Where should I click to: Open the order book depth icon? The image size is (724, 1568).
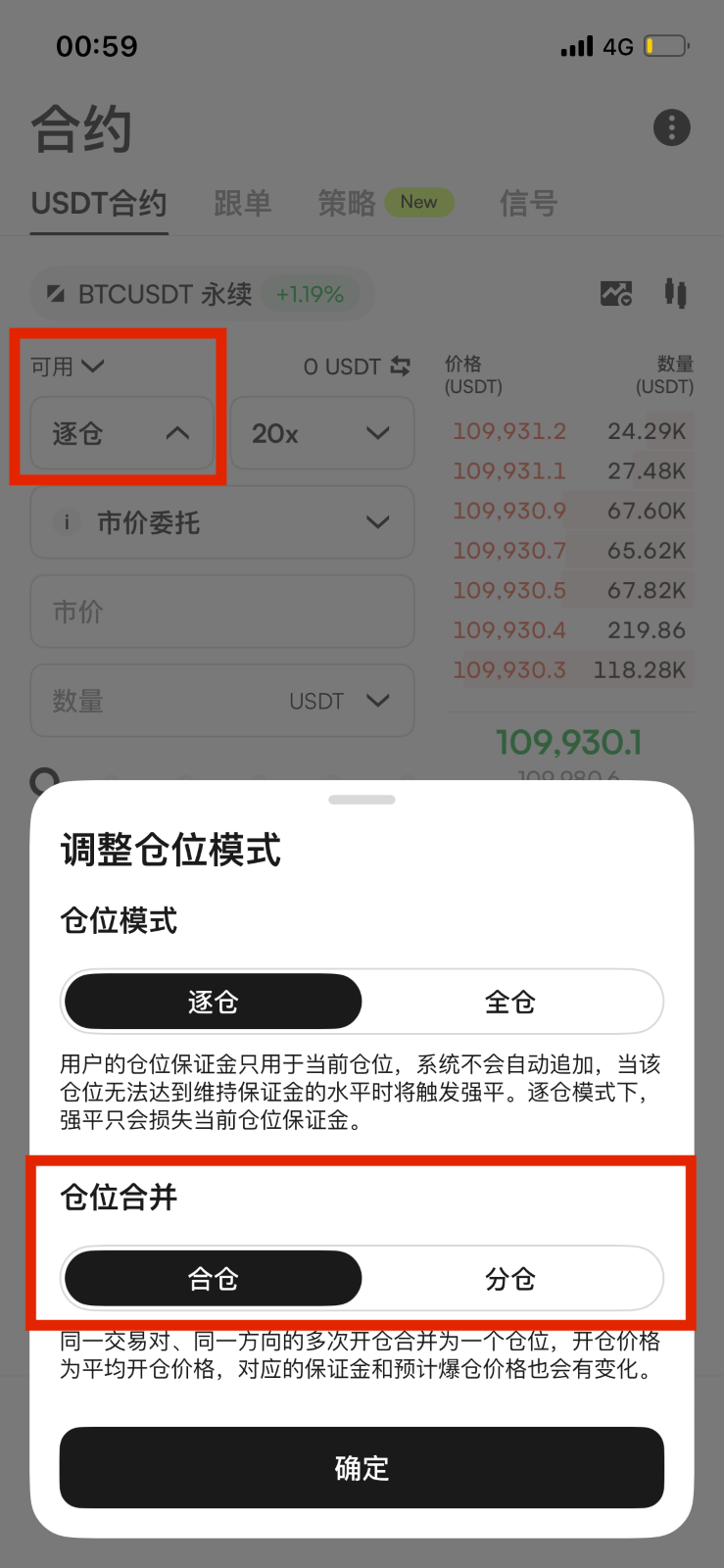[x=675, y=293]
